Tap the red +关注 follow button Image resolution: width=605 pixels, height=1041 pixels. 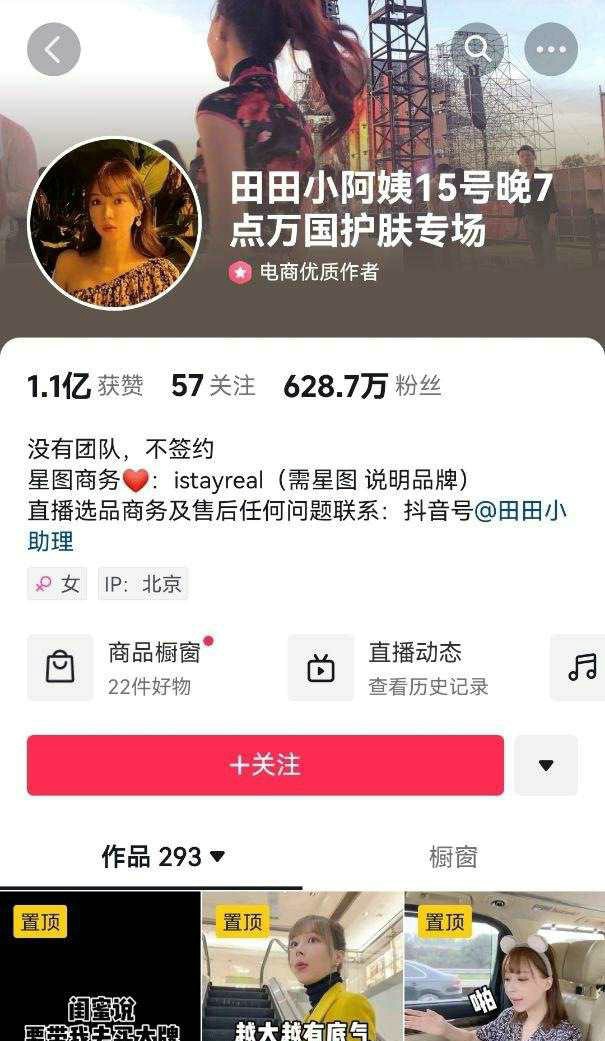[x=265, y=765]
